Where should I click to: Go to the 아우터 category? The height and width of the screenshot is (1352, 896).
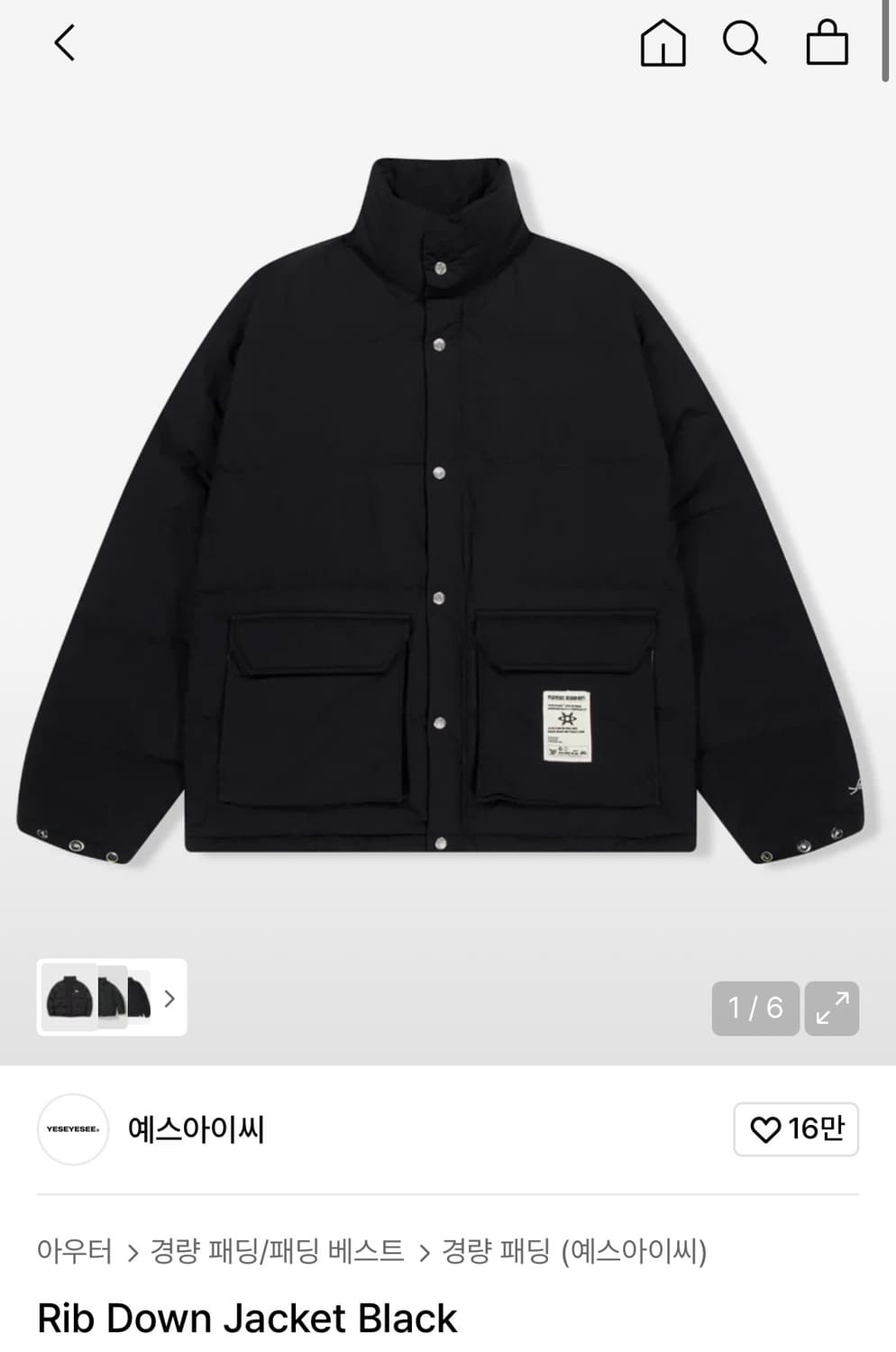(75, 1251)
